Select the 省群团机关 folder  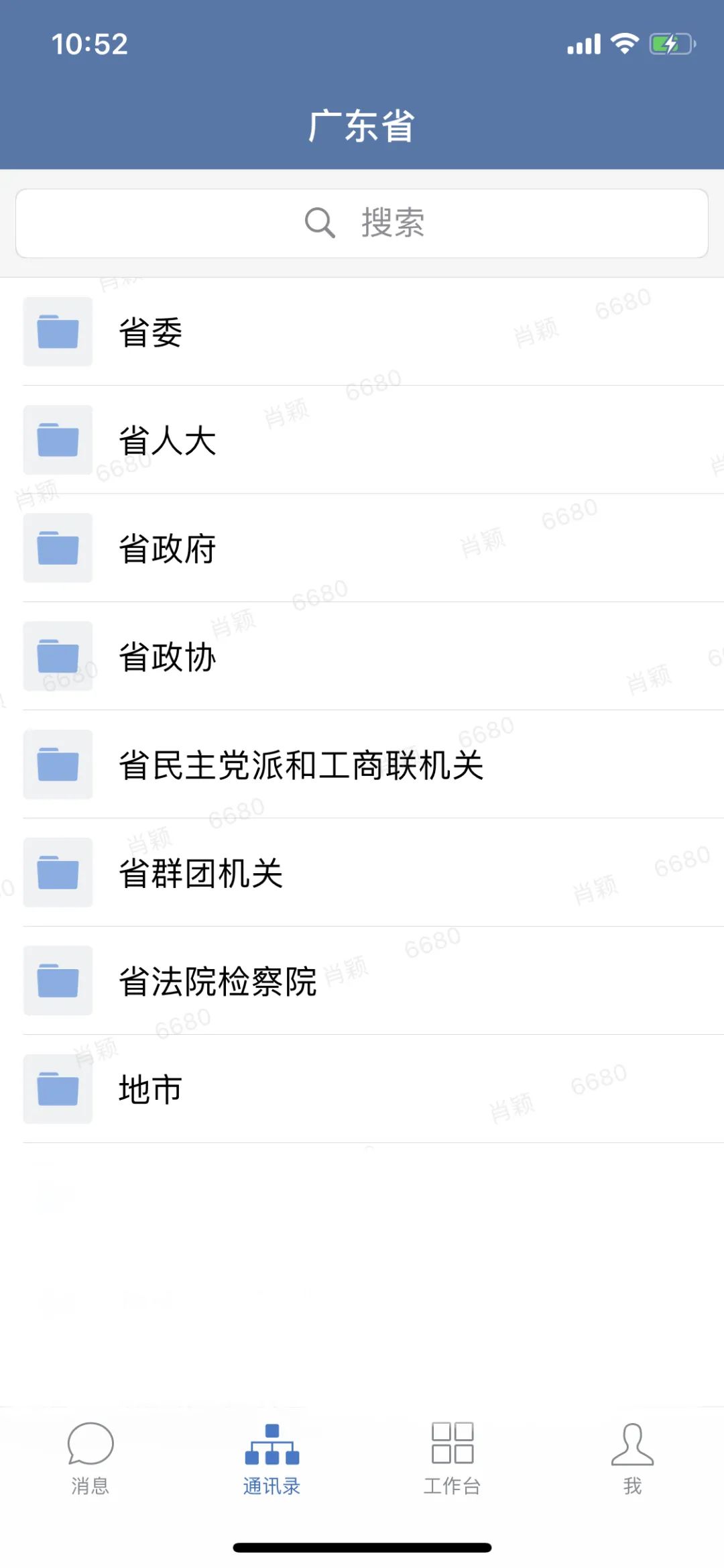click(x=362, y=873)
